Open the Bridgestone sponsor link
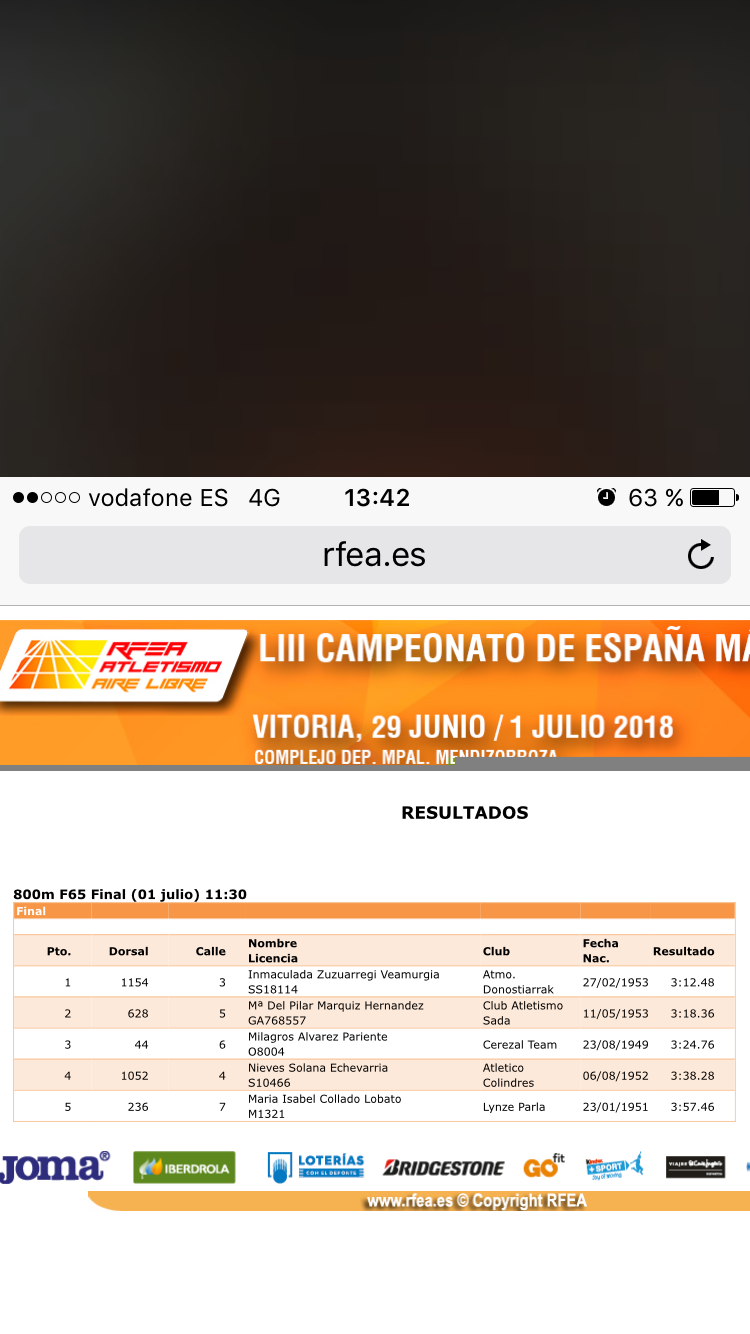 coord(444,1168)
